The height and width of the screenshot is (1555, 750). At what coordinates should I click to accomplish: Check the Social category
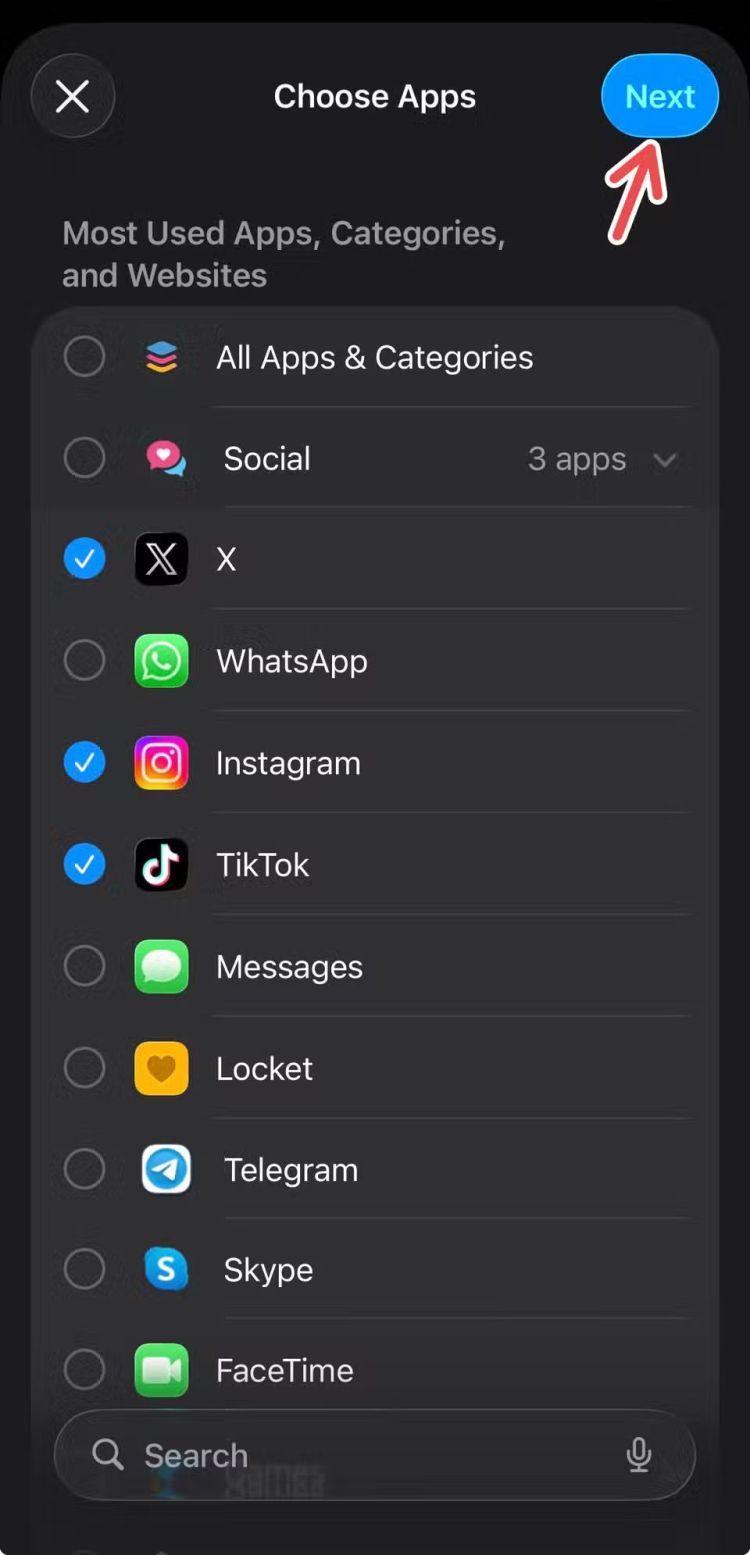[x=84, y=458]
